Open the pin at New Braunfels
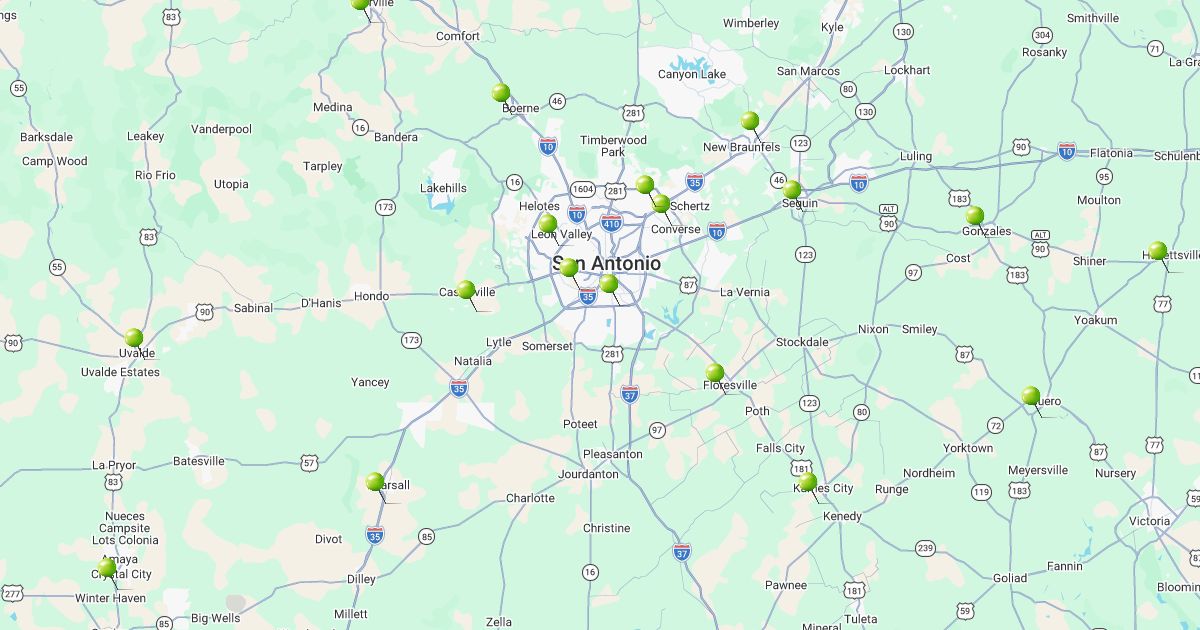The width and height of the screenshot is (1200, 630). point(750,121)
